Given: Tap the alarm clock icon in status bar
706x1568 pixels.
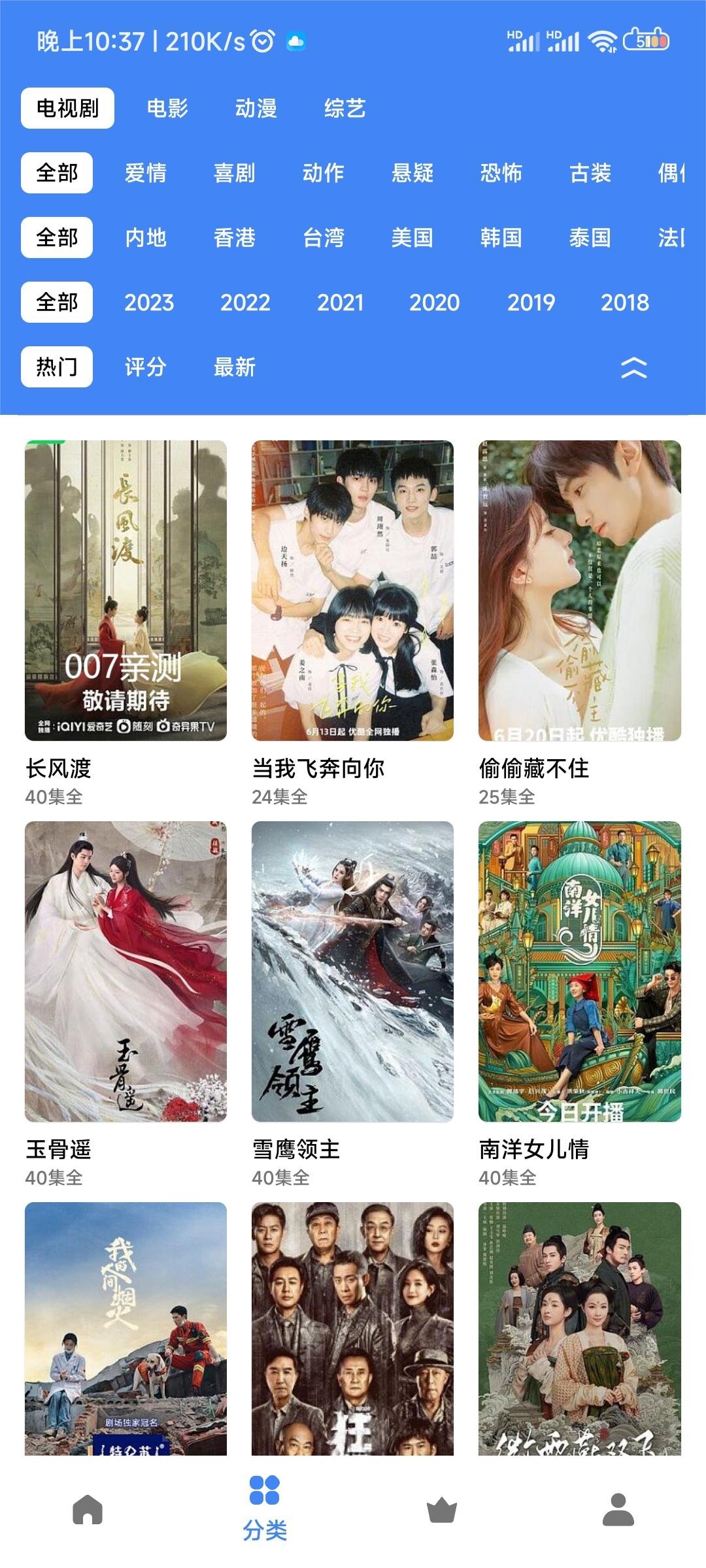Looking at the screenshot, I should coord(261,41).
